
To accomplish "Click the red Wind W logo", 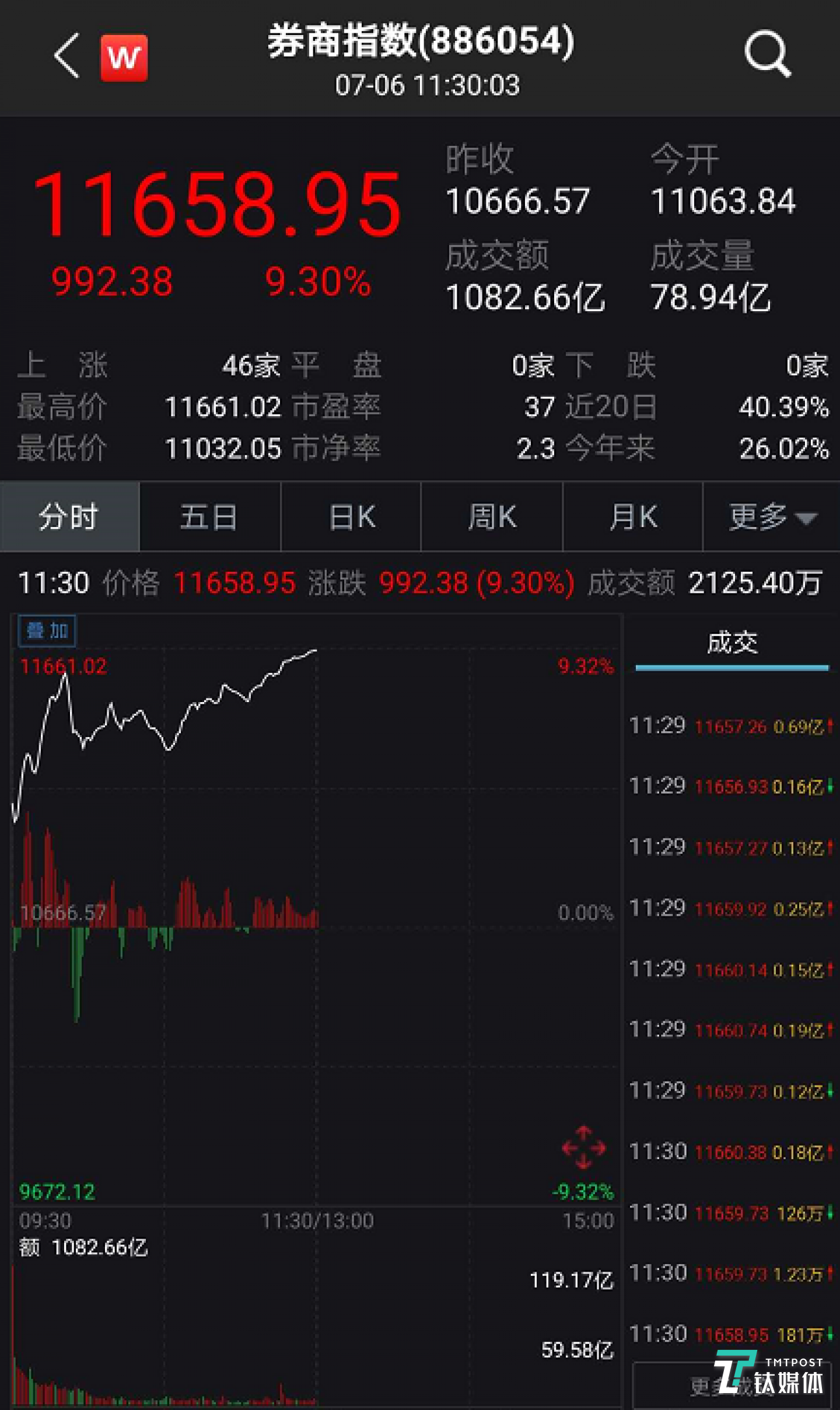I will [125, 57].
